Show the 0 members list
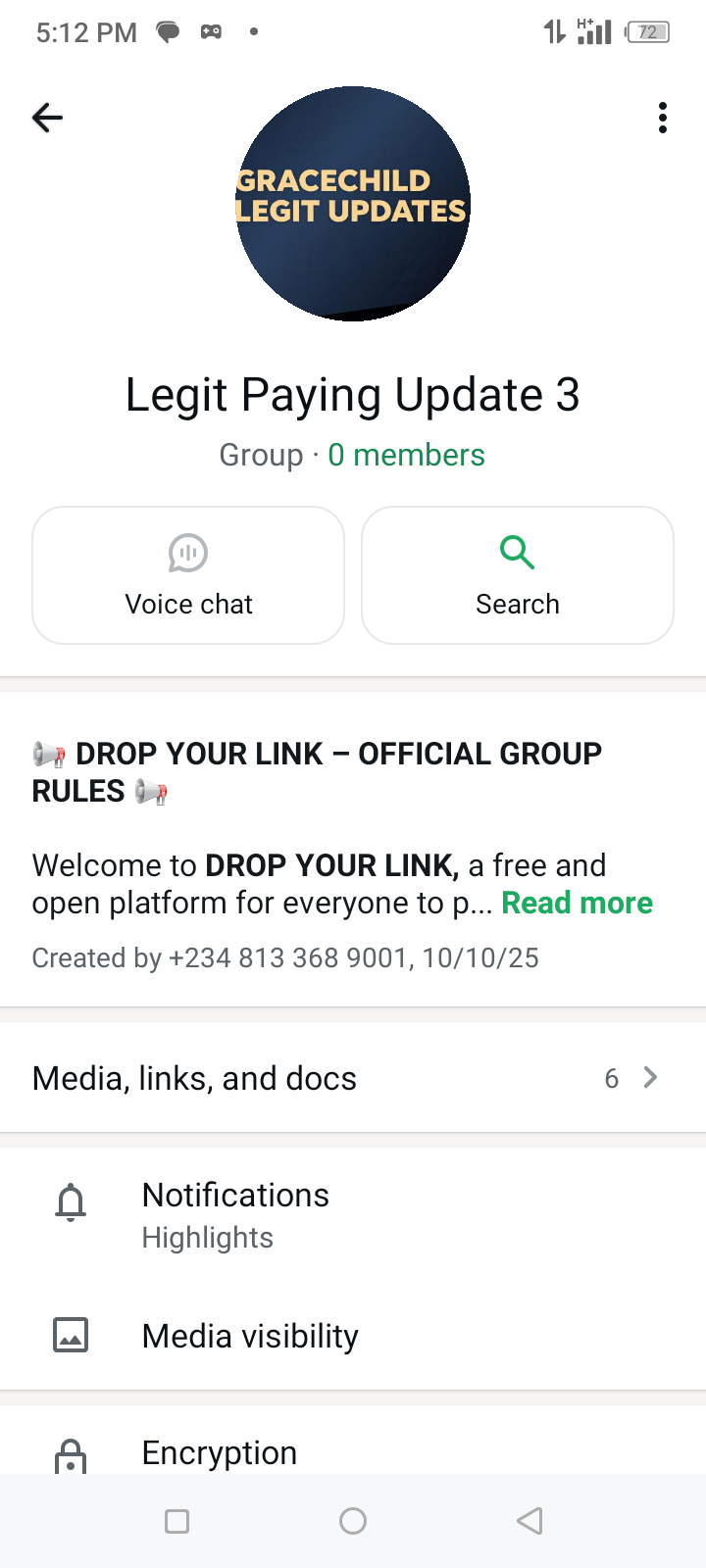 click(x=406, y=455)
